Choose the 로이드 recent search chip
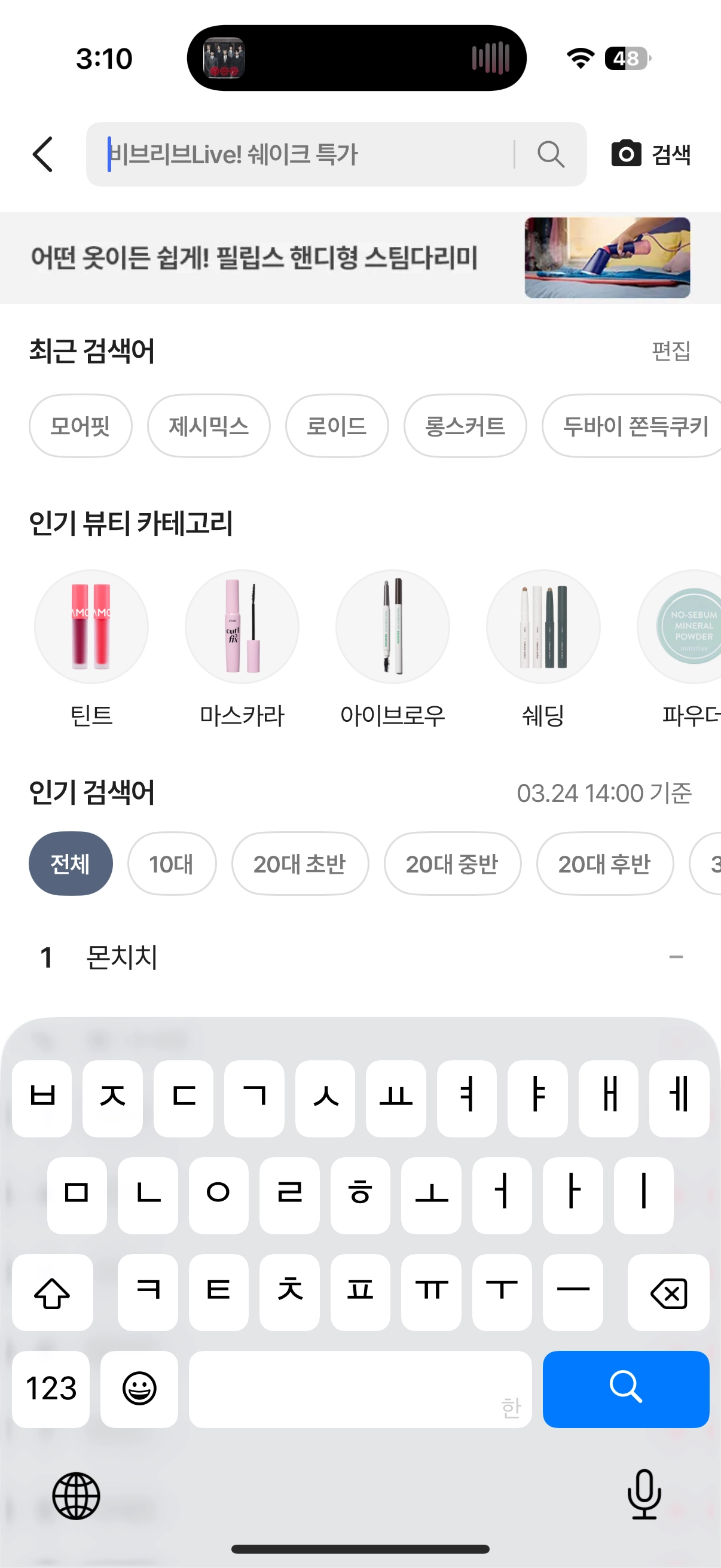Viewport: 721px width, 1568px height. click(x=337, y=425)
